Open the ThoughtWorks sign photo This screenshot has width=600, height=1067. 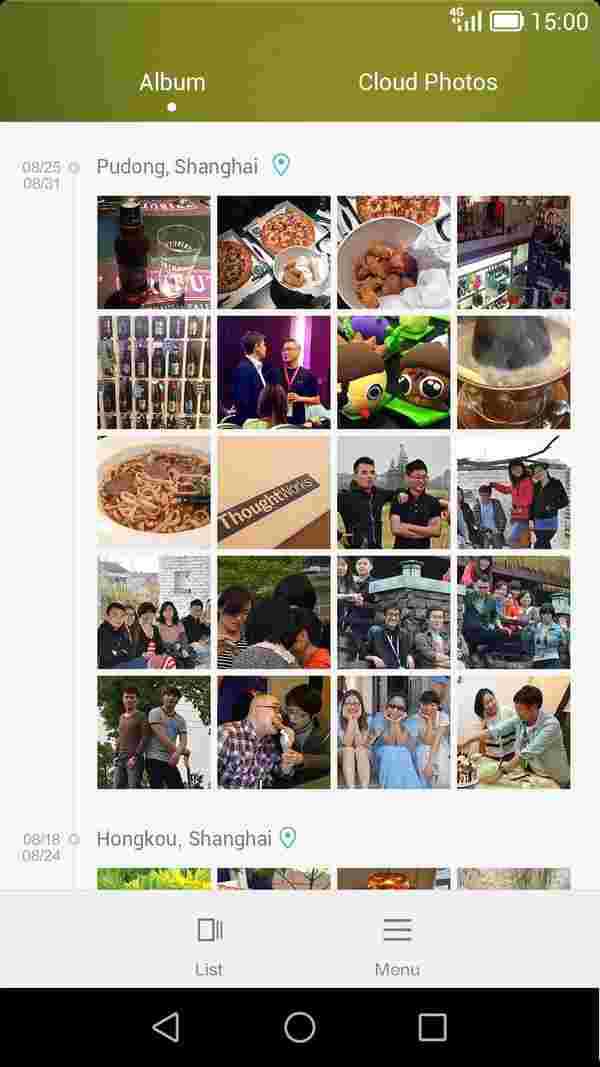coord(274,492)
